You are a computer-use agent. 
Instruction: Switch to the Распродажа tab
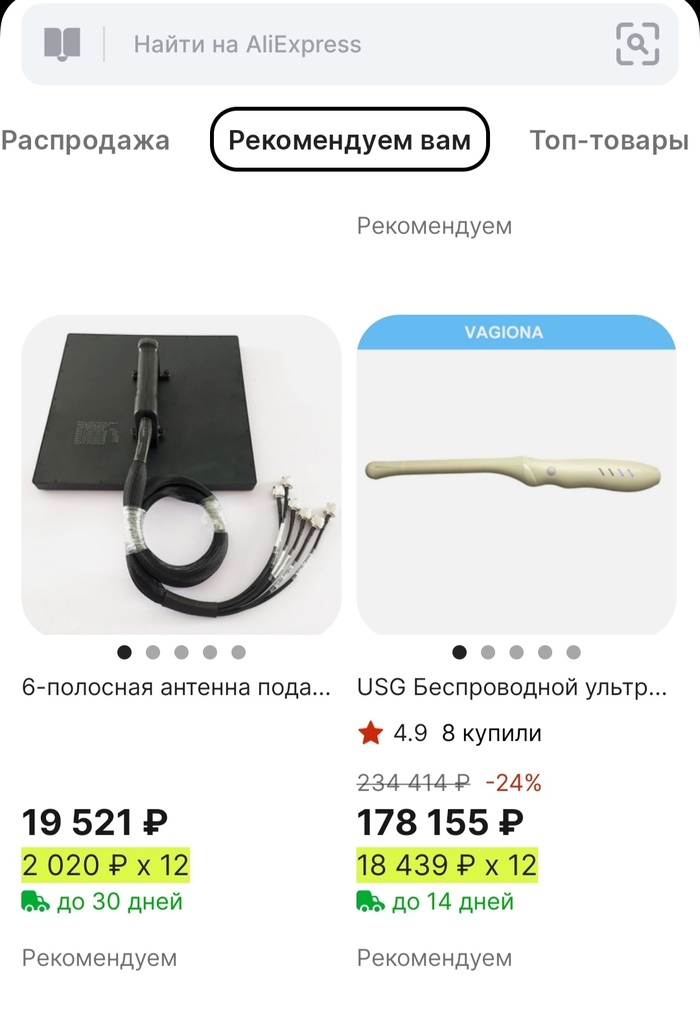[85, 141]
